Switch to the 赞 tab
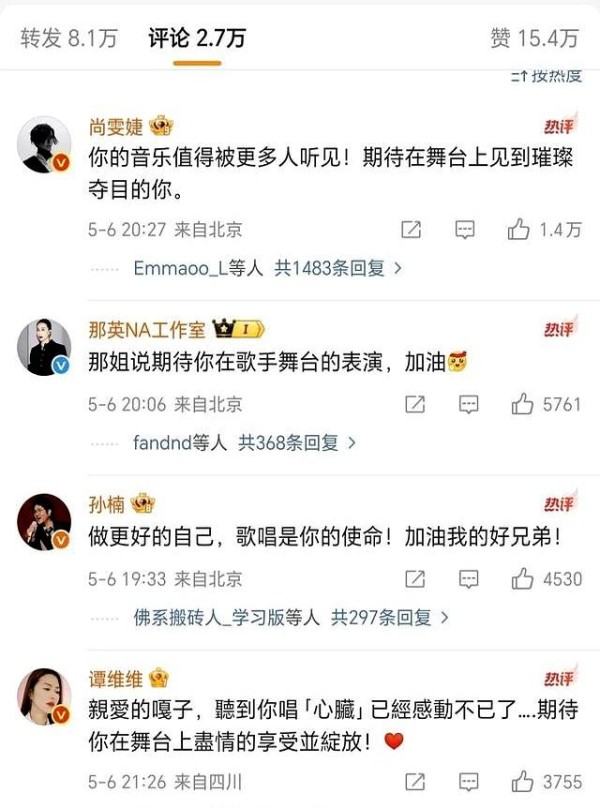The image size is (600, 808). tap(534, 38)
